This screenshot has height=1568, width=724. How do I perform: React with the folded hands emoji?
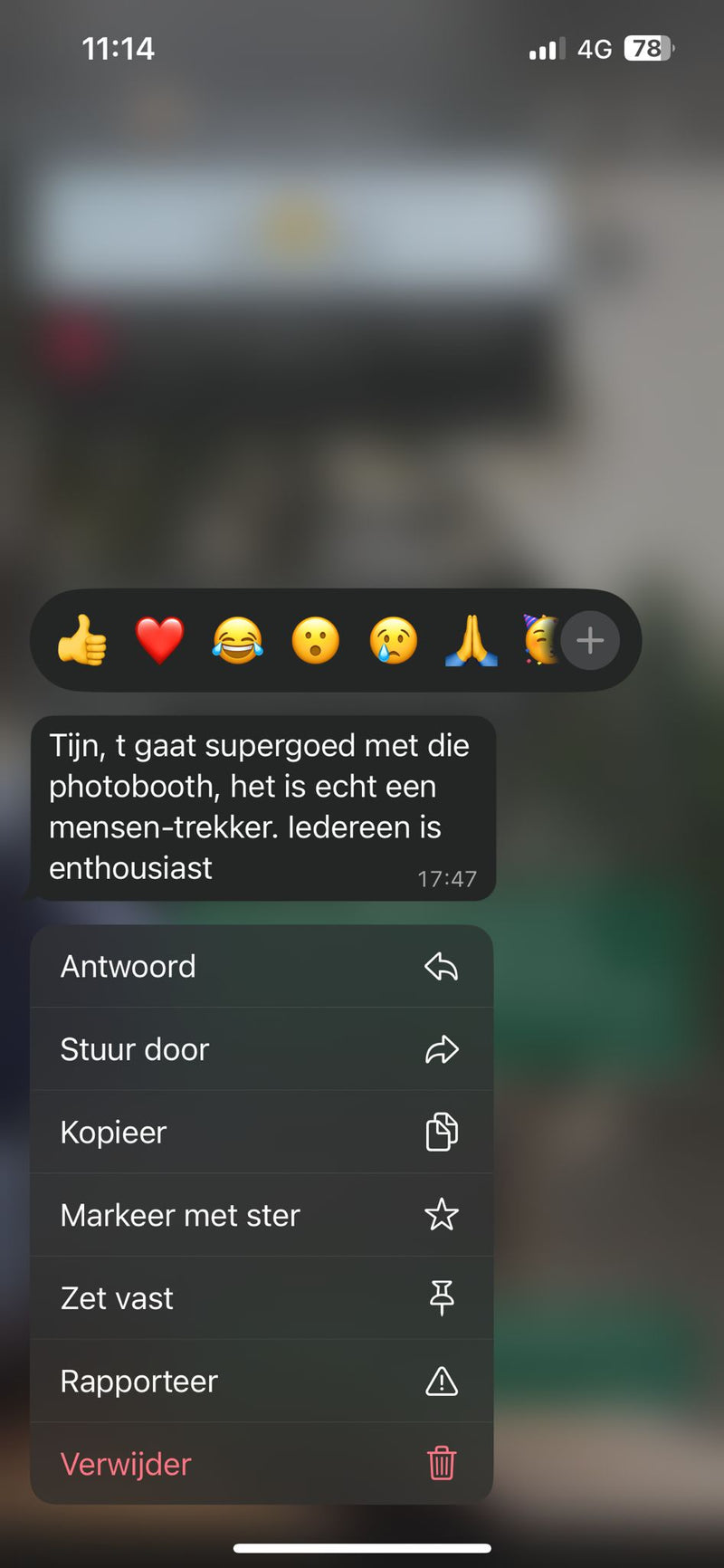[x=472, y=640]
